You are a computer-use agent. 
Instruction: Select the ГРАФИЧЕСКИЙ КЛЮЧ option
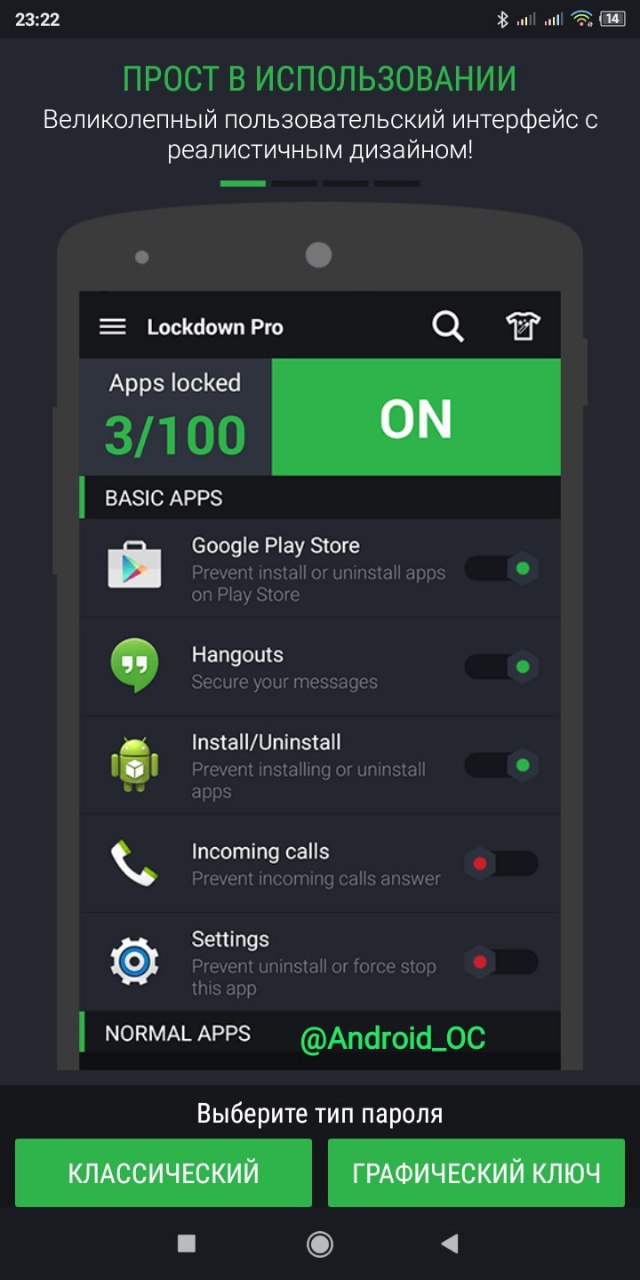476,1172
